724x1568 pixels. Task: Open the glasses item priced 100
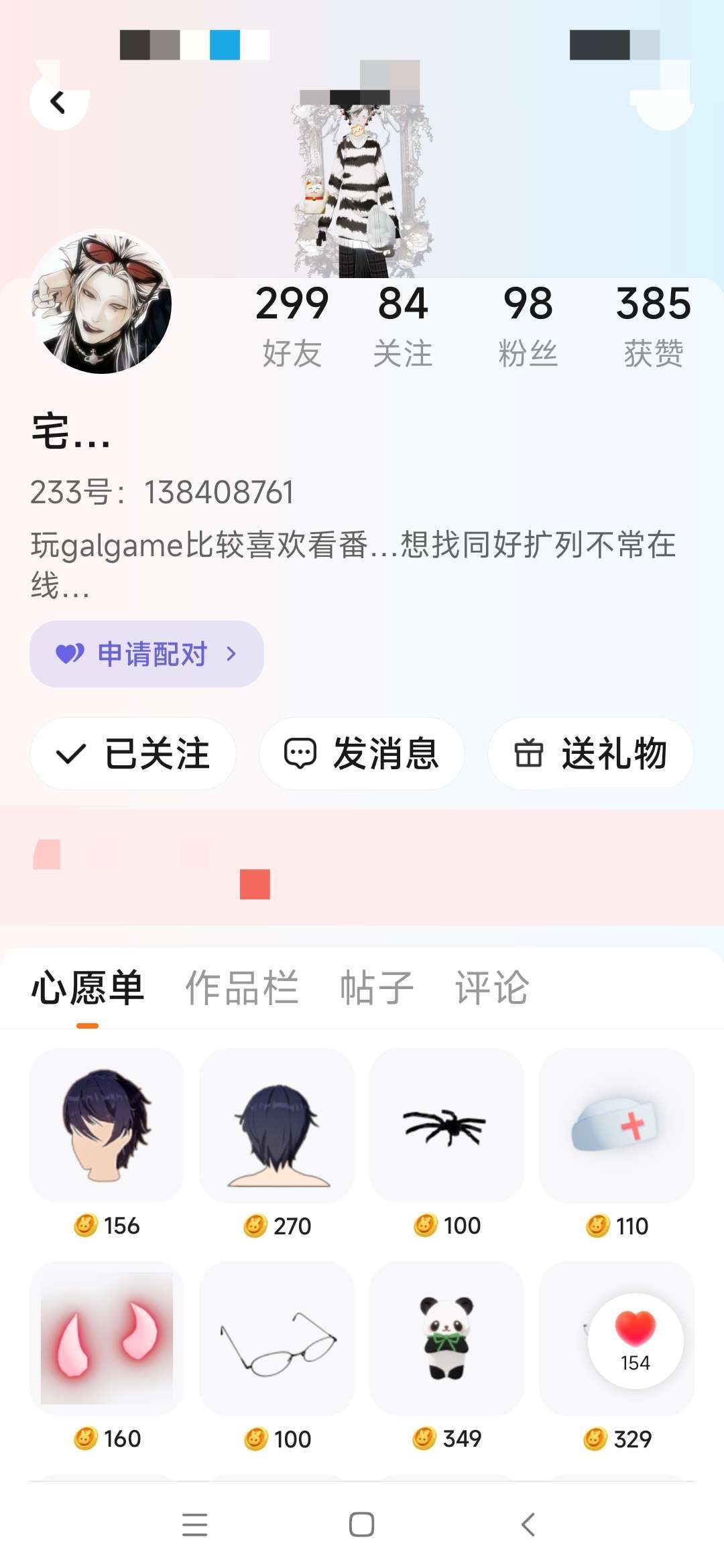[x=277, y=1339]
